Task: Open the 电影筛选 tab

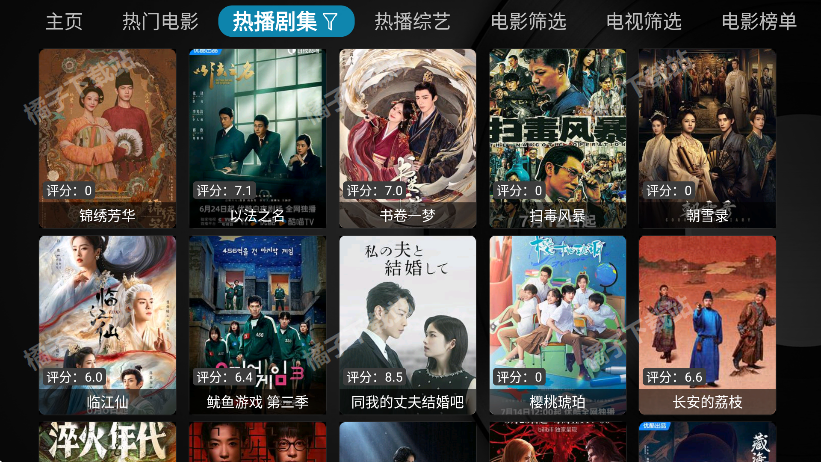Action: click(528, 21)
